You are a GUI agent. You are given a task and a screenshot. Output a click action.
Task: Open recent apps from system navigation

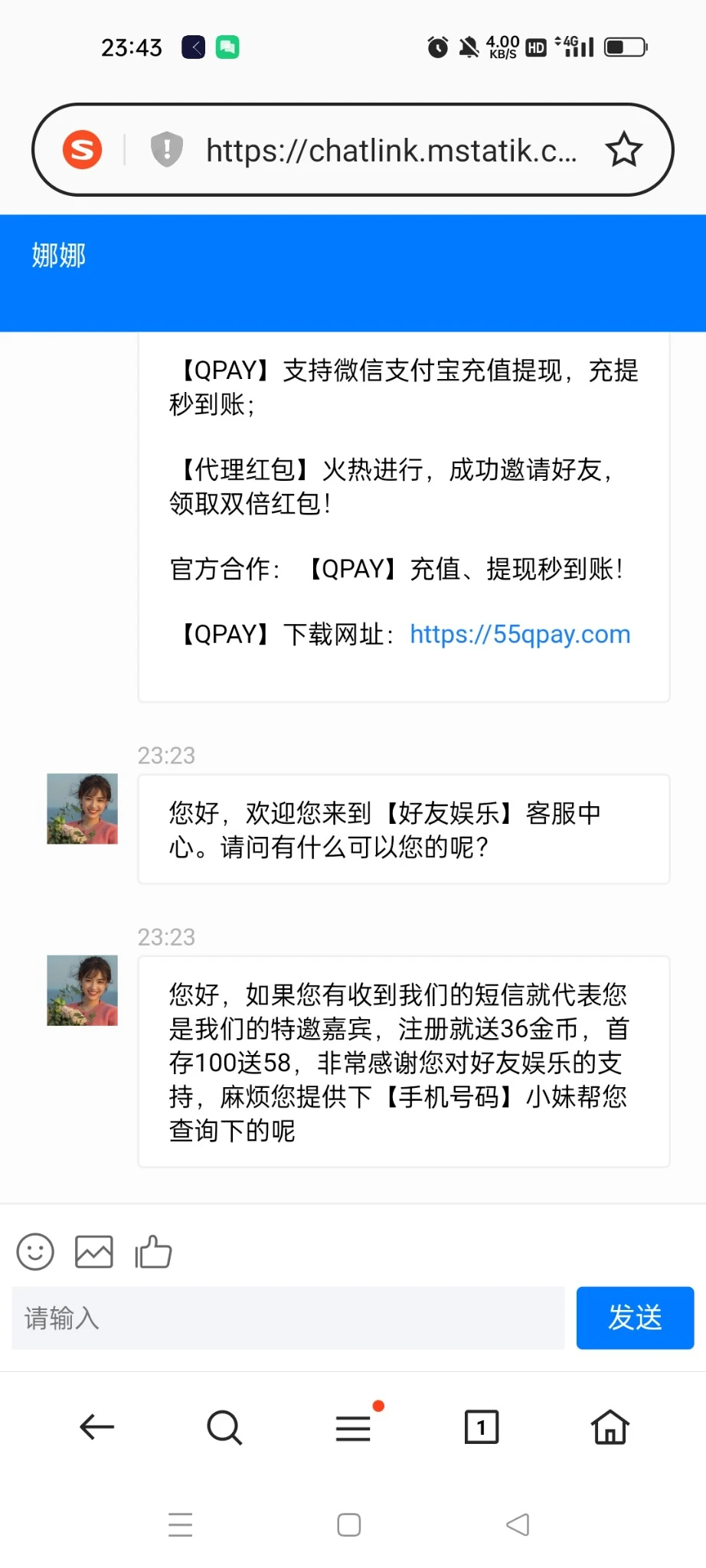tap(181, 1524)
